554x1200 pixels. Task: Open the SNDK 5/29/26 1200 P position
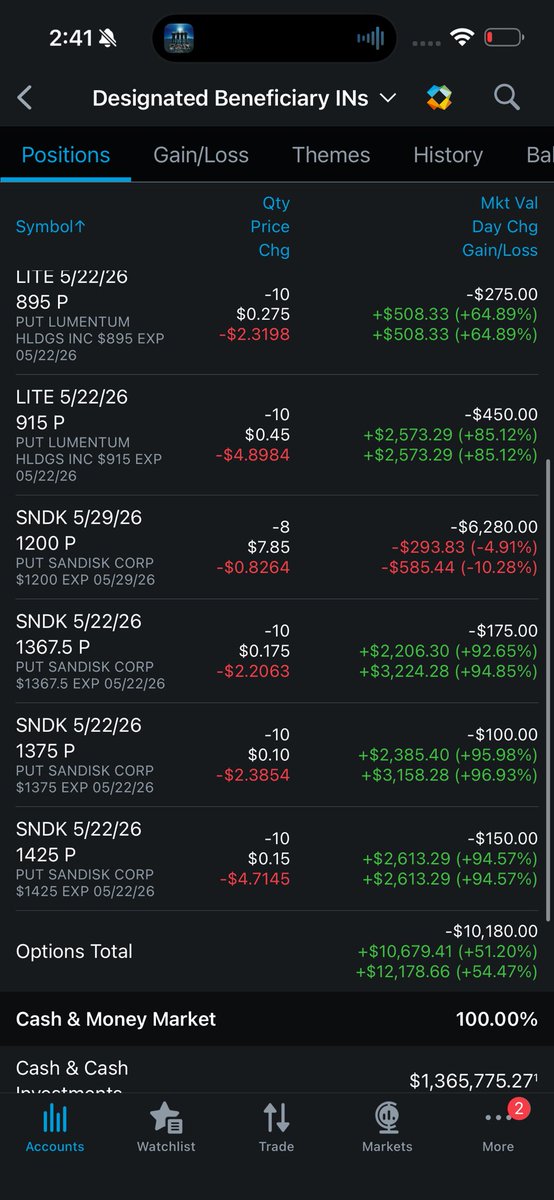pyautogui.click(x=277, y=547)
